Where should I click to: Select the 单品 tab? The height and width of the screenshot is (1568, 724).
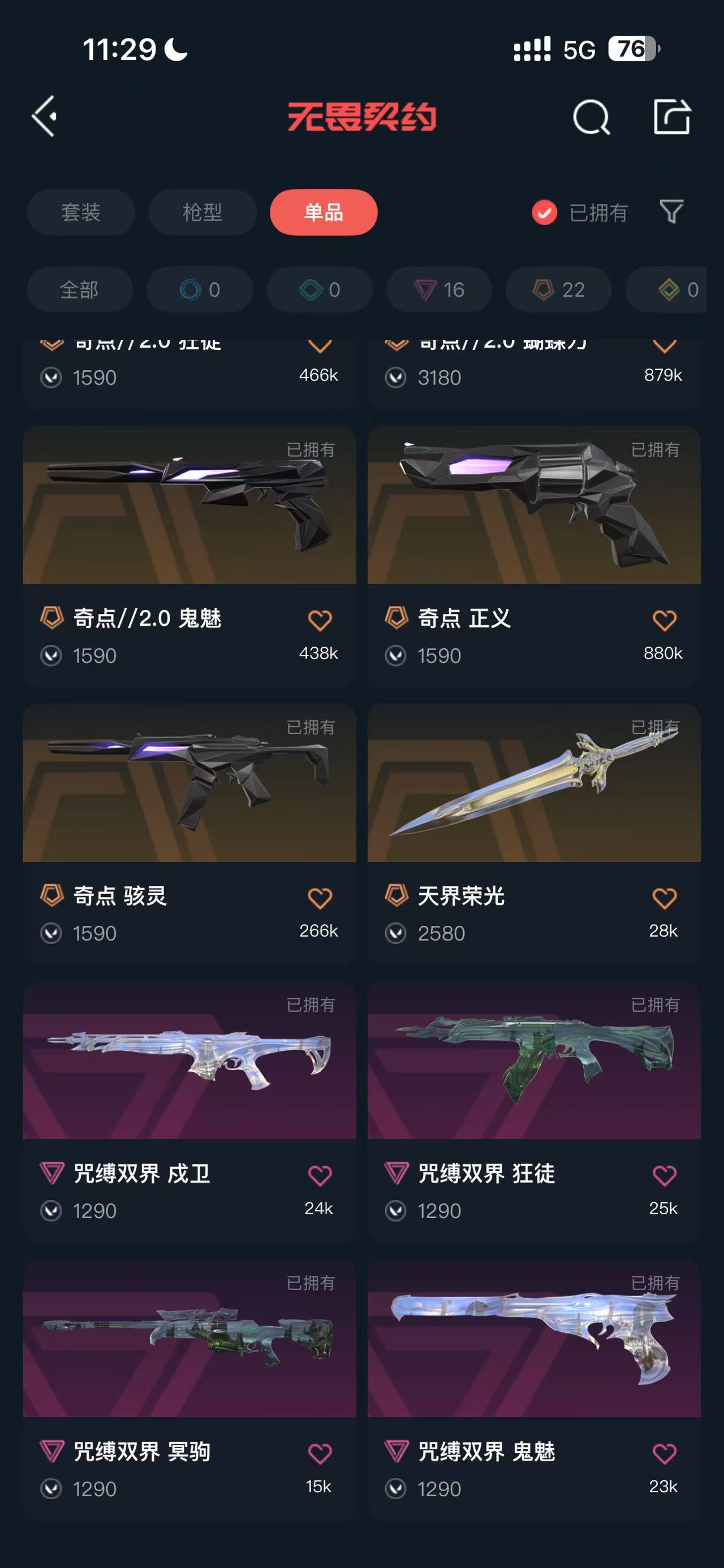(x=324, y=213)
